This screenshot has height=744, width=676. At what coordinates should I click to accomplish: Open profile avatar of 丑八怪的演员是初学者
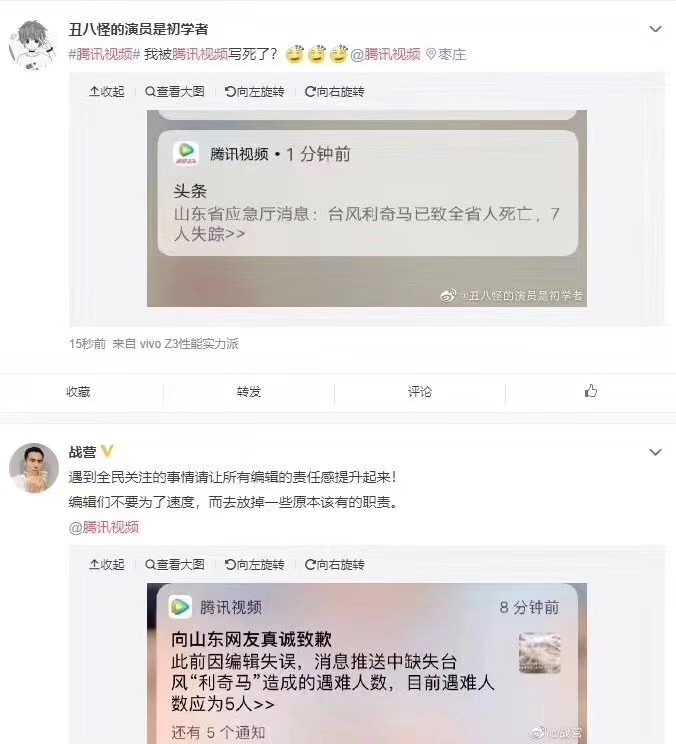pos(33,44)
